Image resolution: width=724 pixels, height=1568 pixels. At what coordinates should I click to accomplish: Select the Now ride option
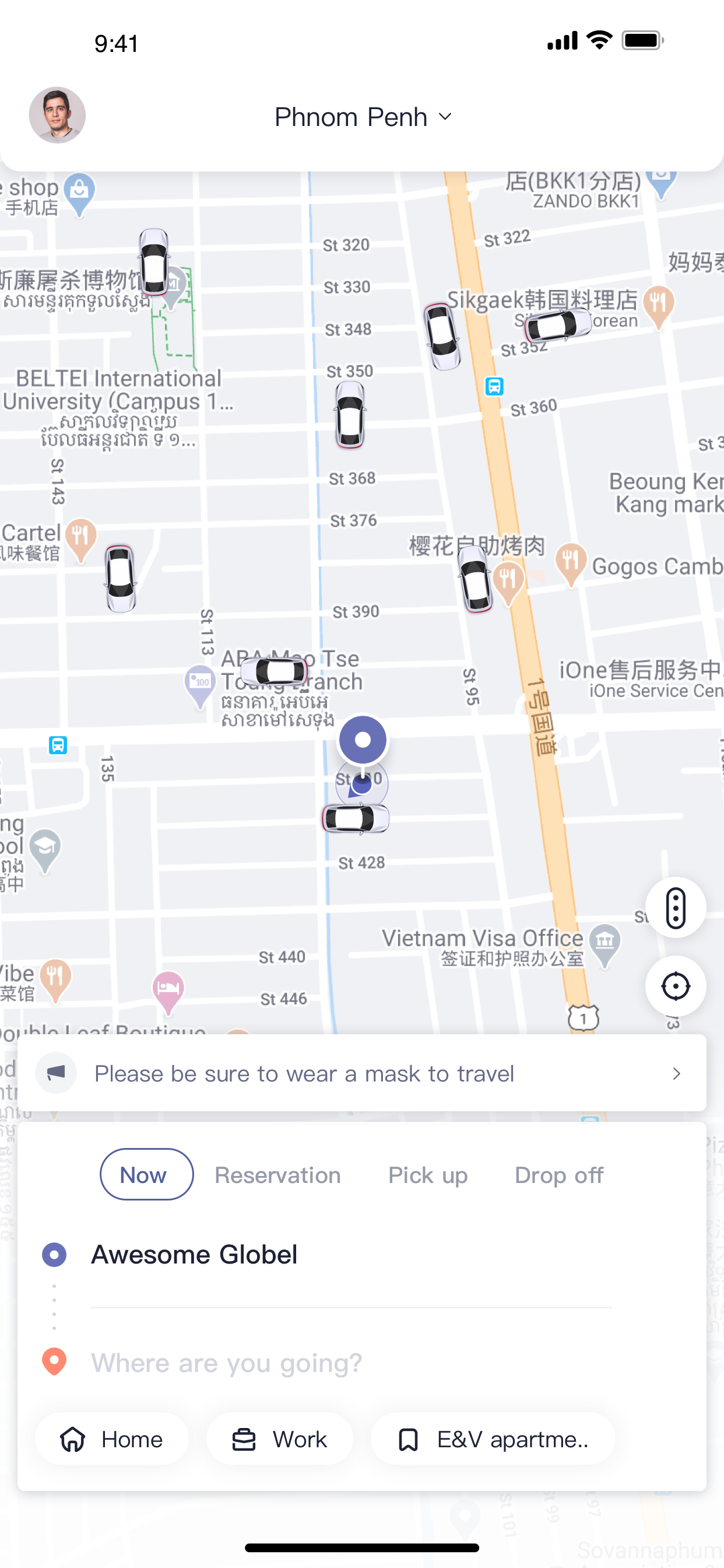click(x=146, y=1175)
